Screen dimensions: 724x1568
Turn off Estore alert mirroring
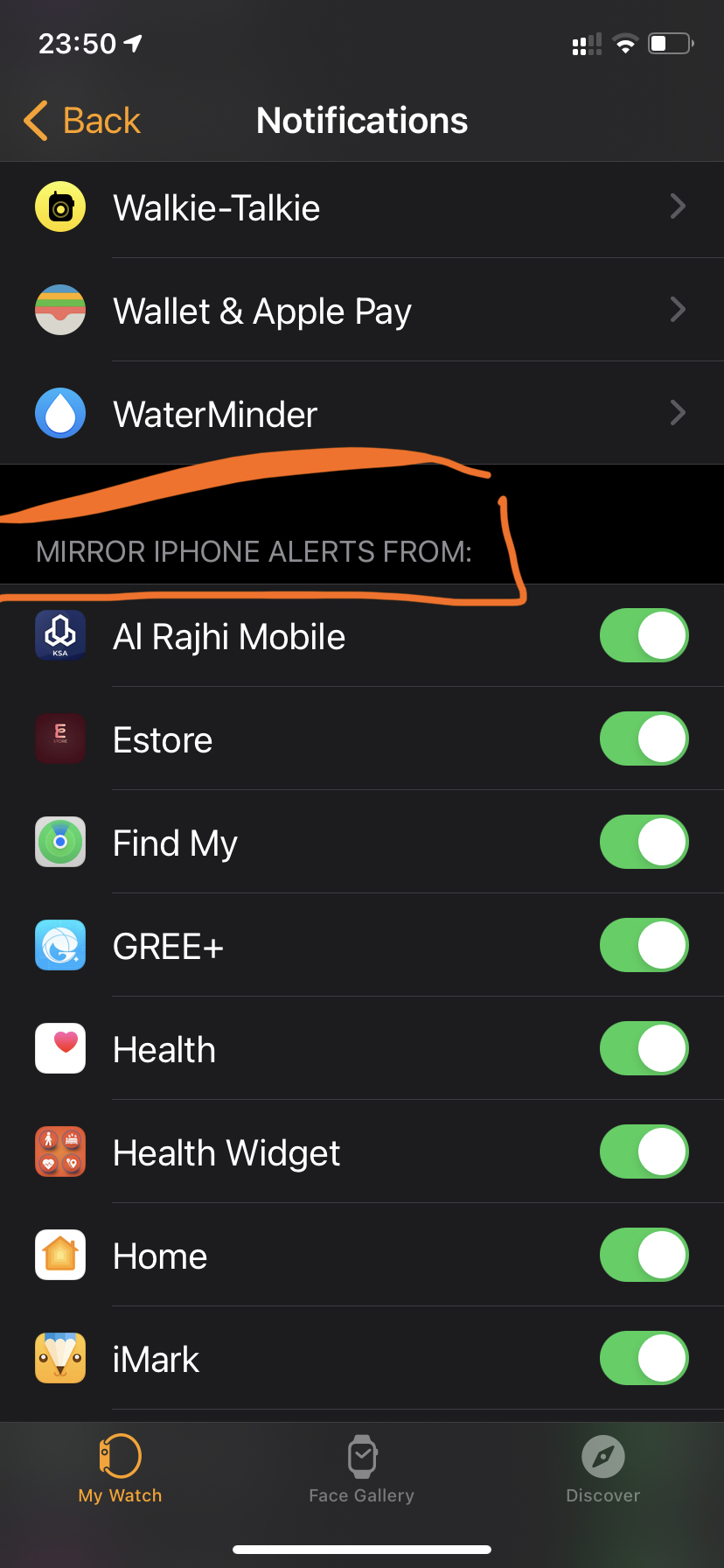[x=644, y=739]
